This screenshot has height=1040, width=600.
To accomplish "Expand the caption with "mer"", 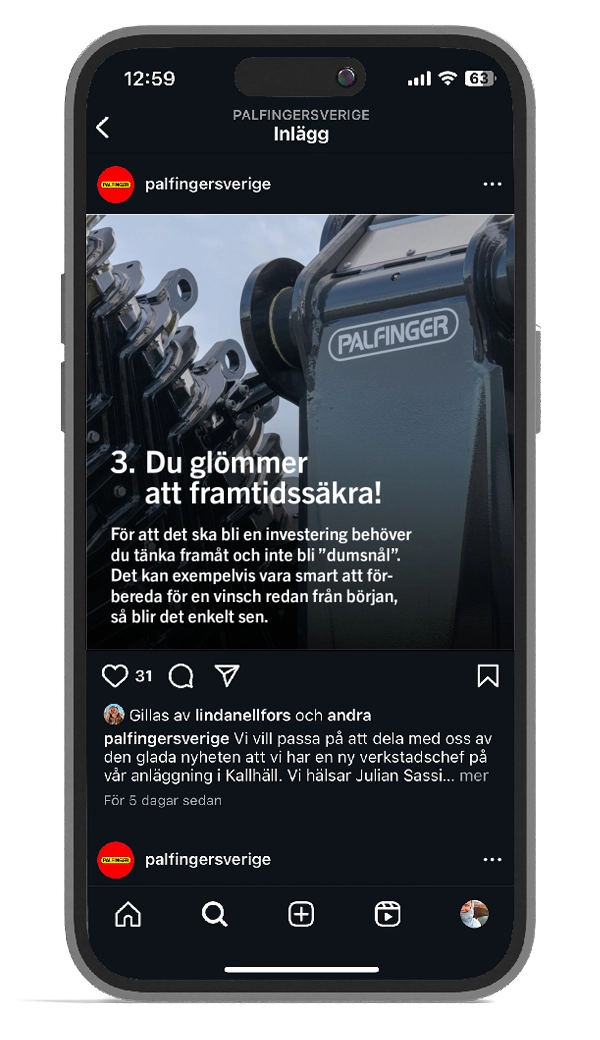I will (x=474, y=775).
